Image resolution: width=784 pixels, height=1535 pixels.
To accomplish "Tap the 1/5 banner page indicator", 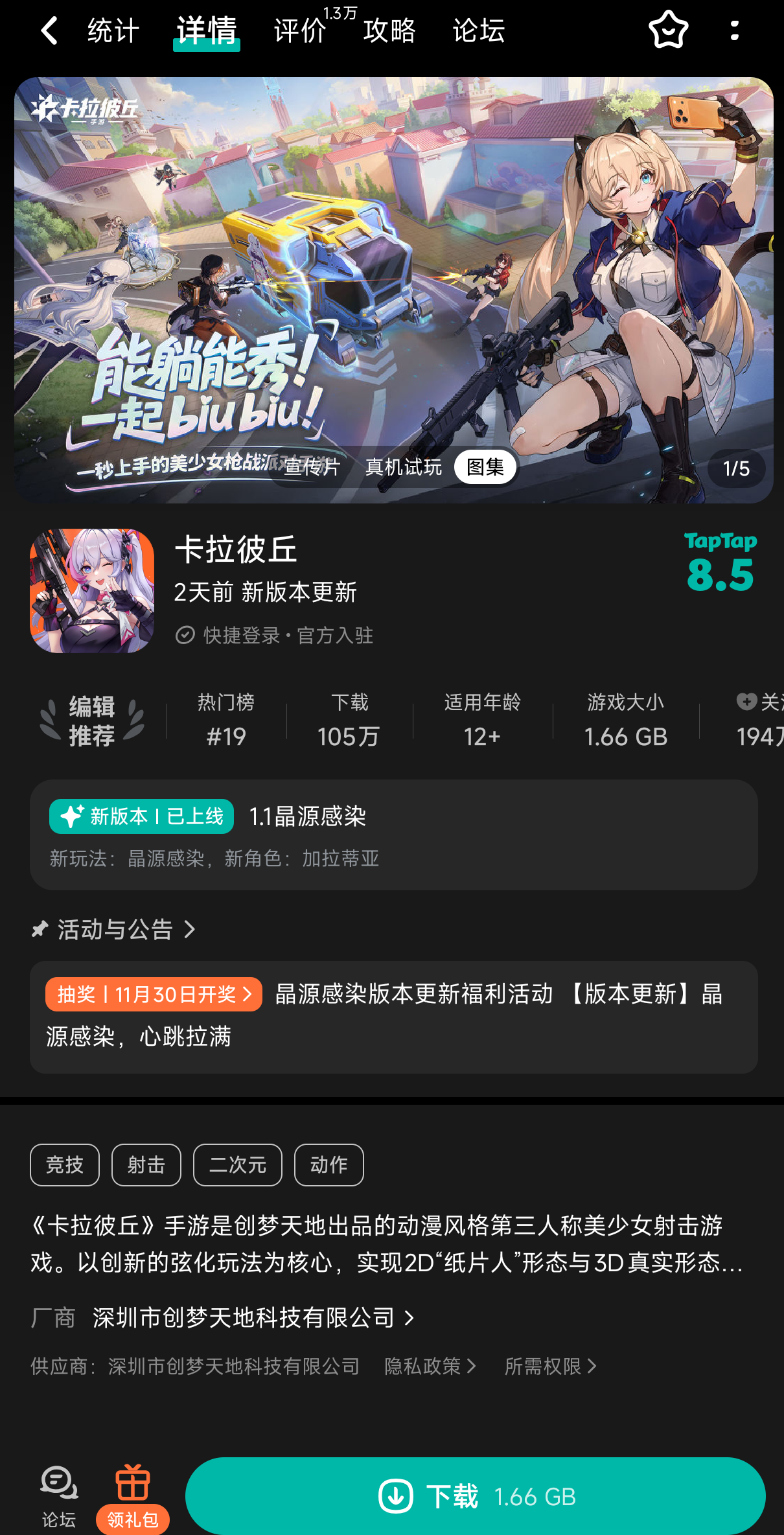I will coord(735,468).
